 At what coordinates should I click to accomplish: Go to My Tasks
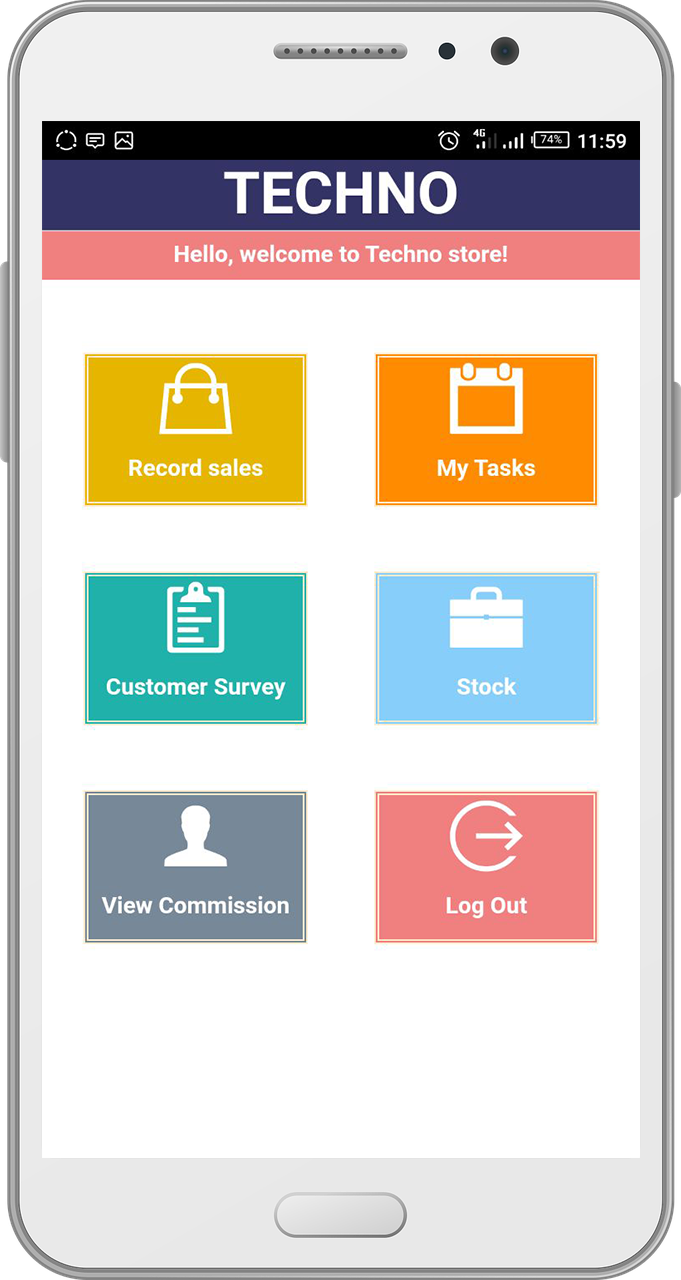[486, 430]
